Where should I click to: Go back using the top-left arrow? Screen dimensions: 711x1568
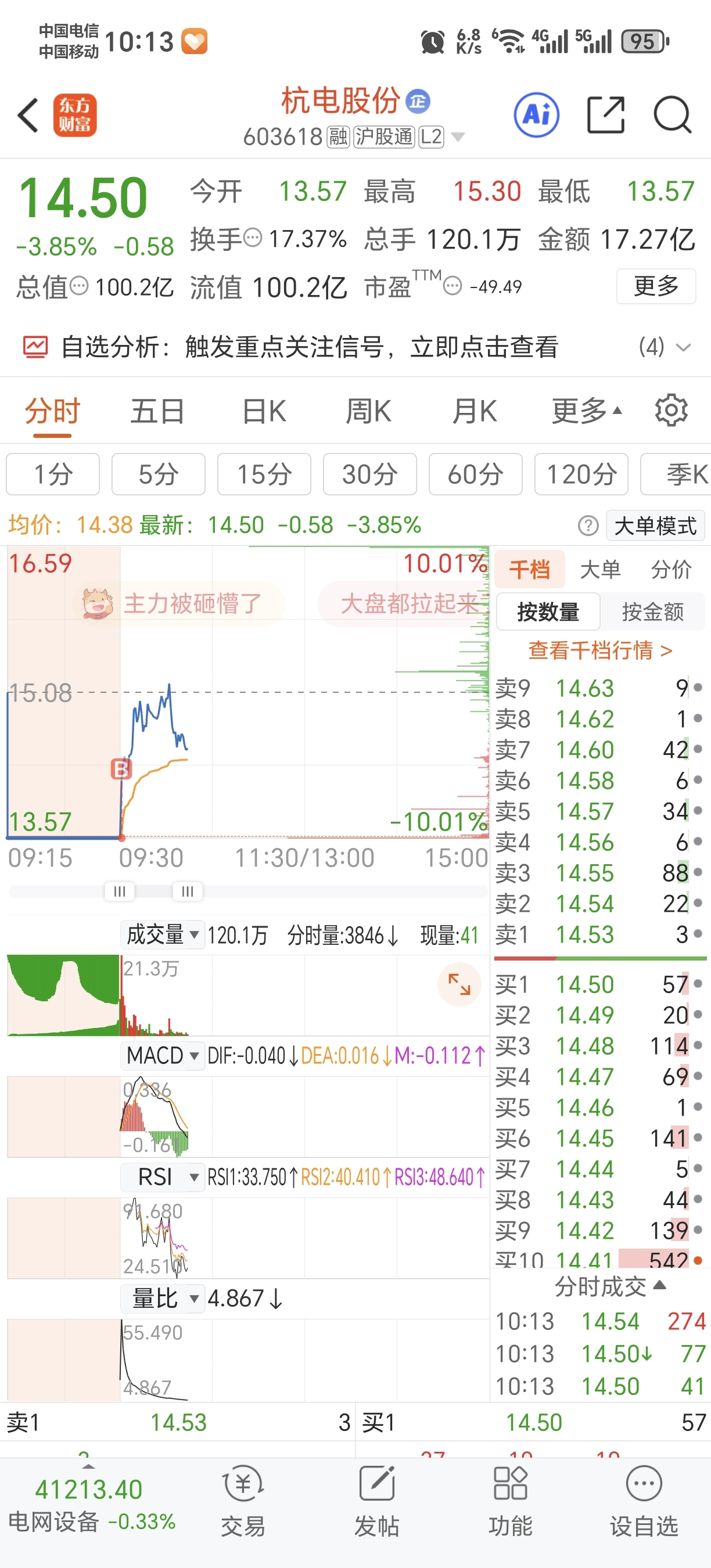[x=28, y=114]
